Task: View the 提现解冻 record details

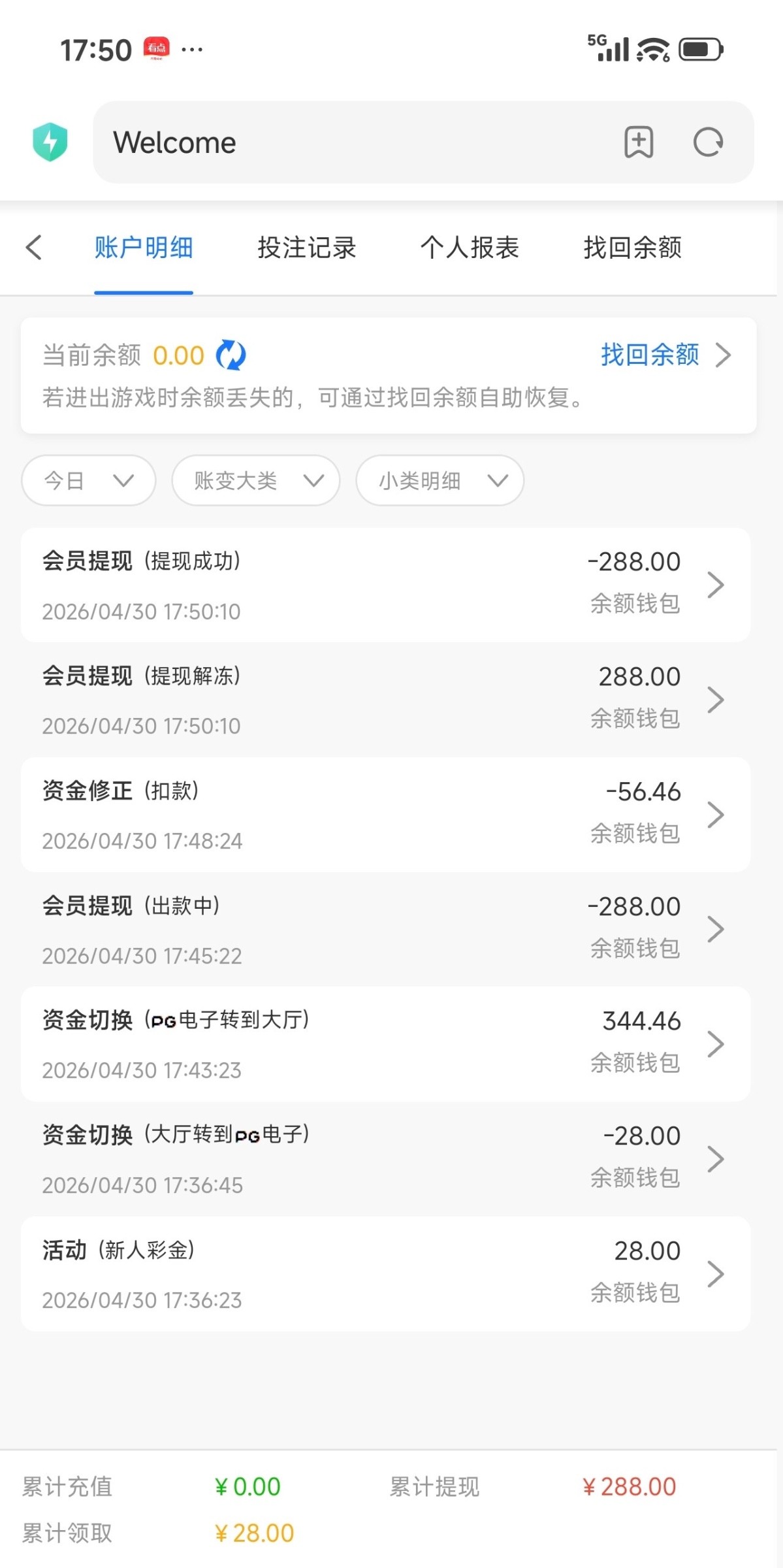Action: click(x=385, y=700)
